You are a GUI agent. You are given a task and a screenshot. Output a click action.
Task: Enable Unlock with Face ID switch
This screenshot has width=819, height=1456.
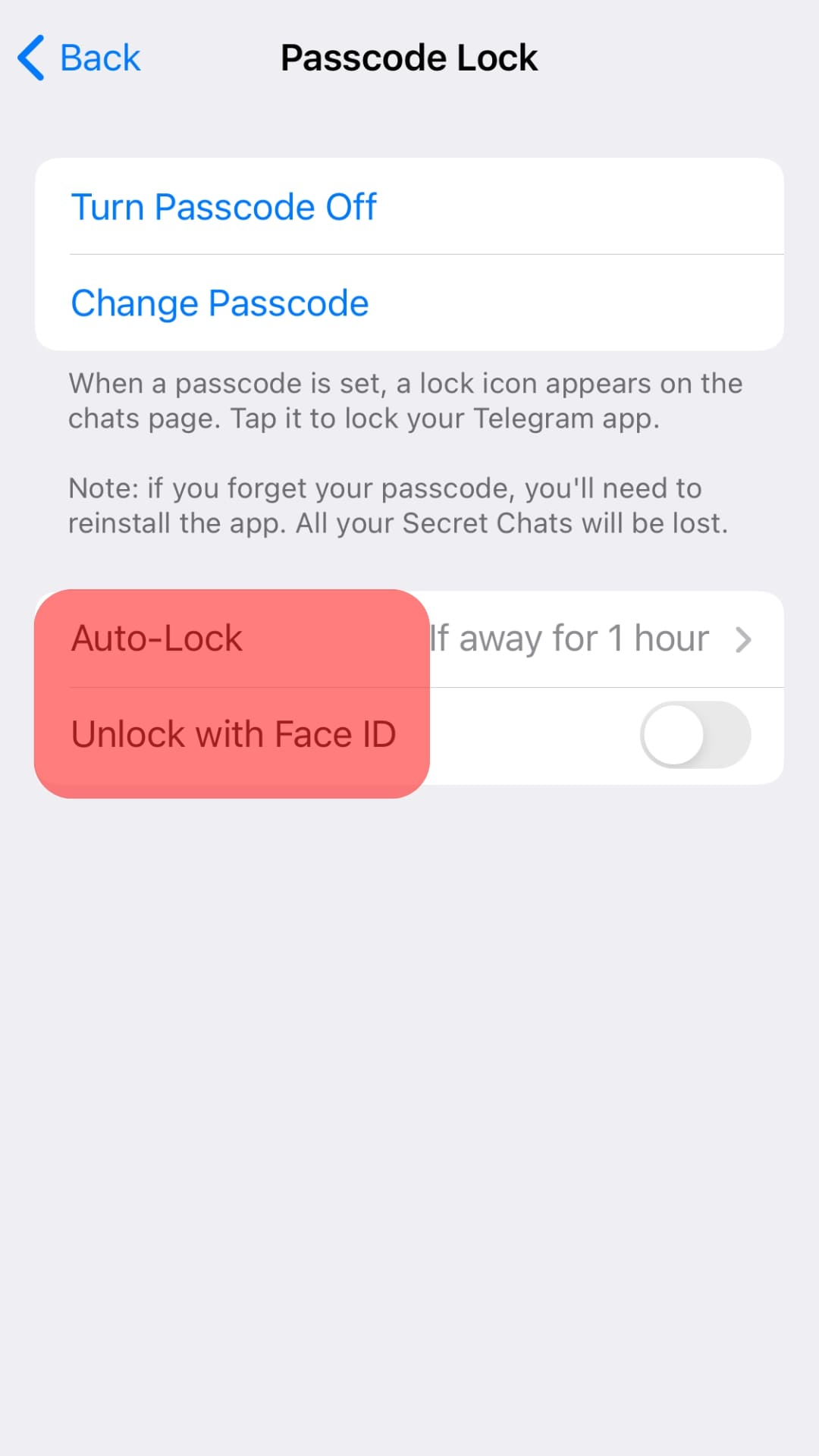tap(695, 735)
